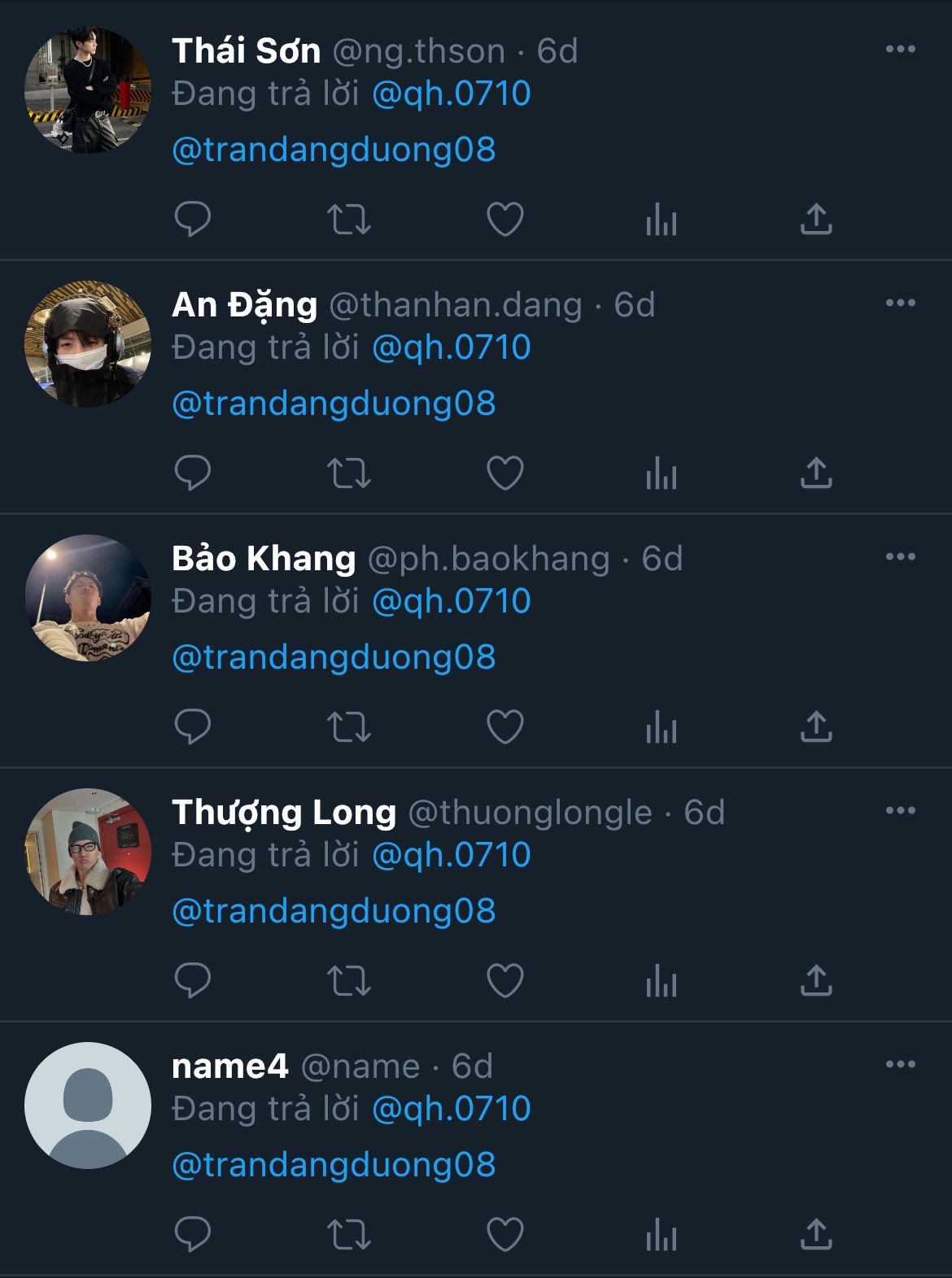Share An Đặng's tweet
This screenshot has height=1278, width=952.
click(x=815, y=473)
